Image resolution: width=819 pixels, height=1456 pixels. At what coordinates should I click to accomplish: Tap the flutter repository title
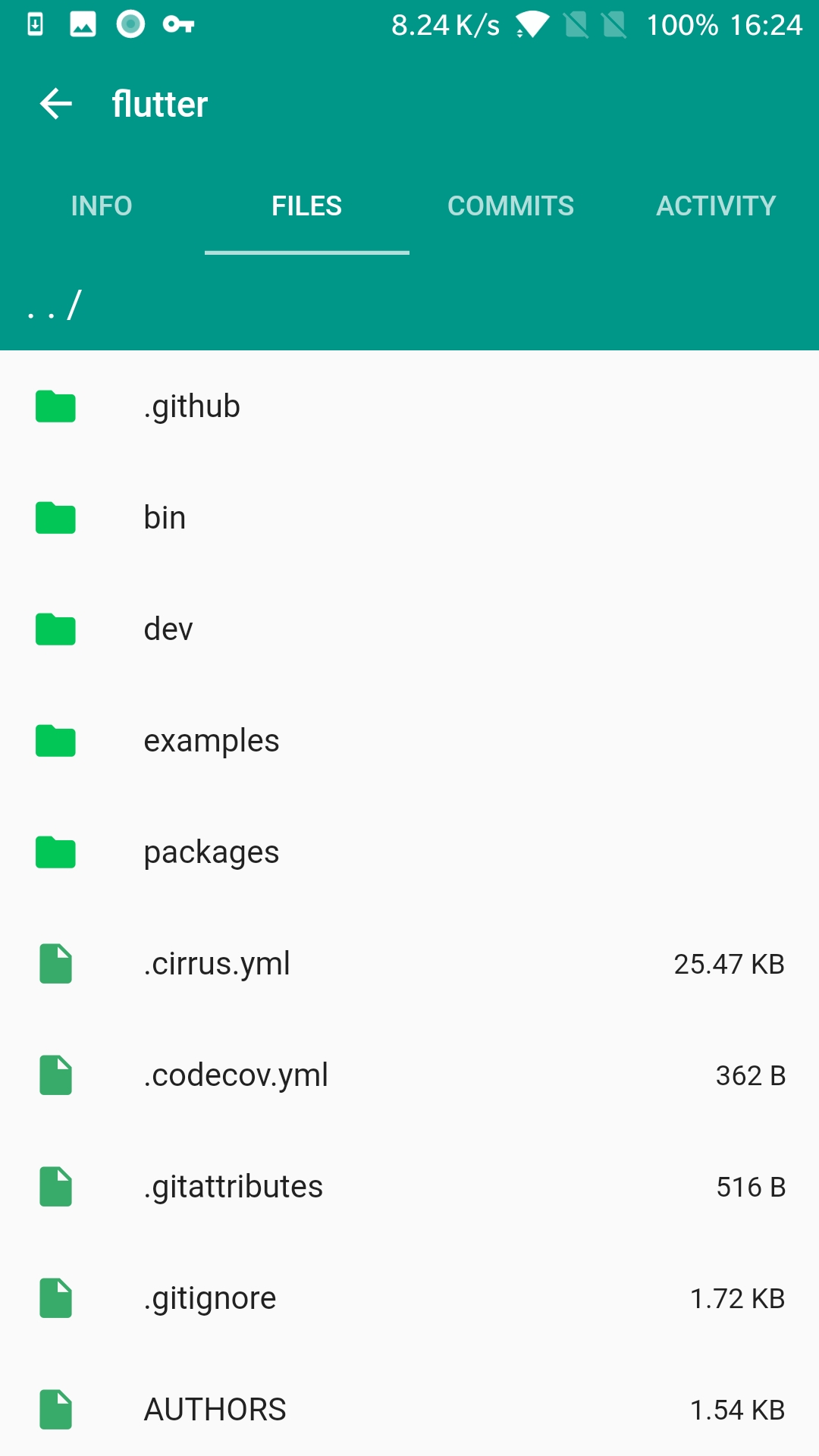tap(159, 103)
